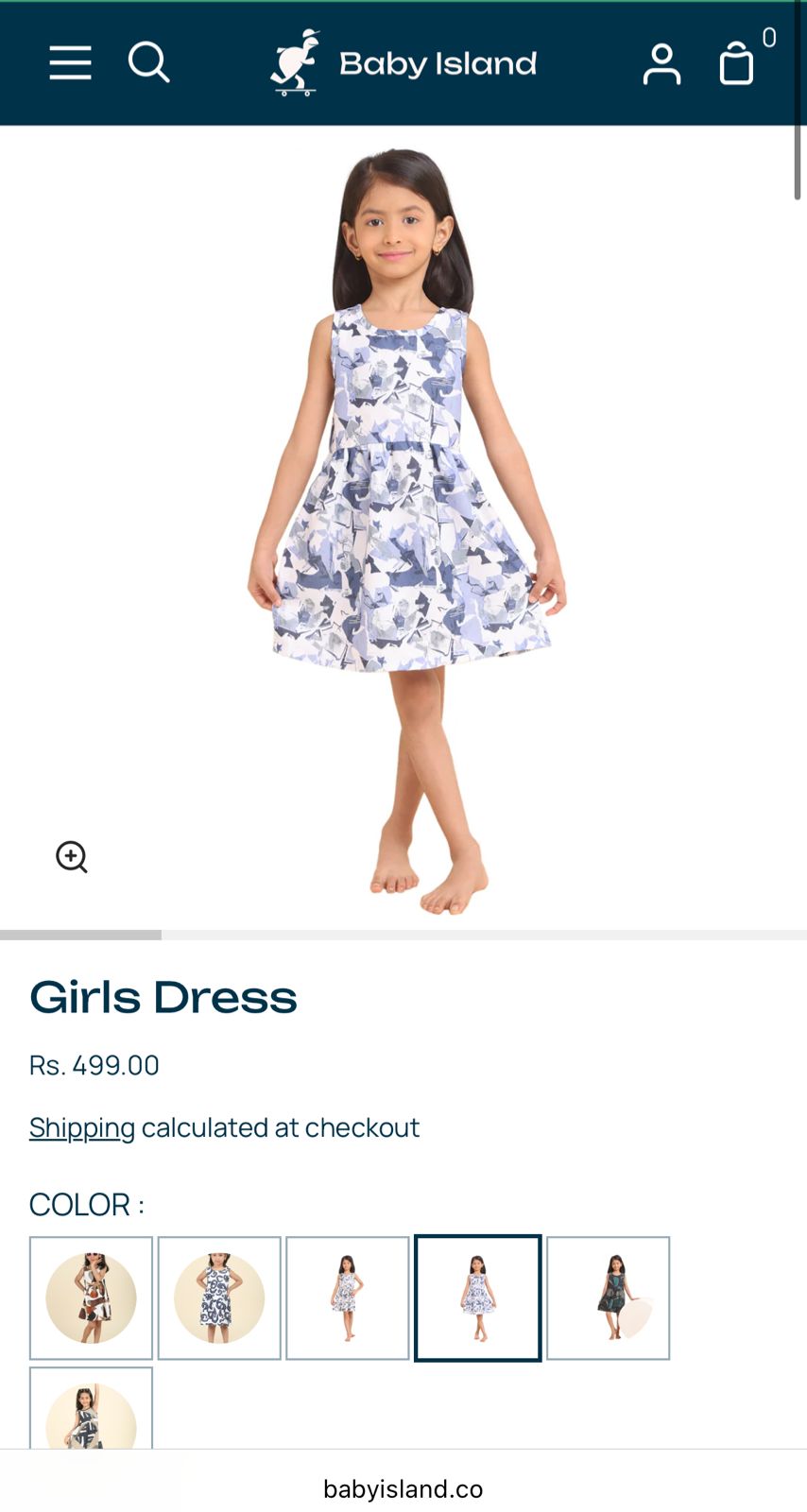Pick the dark green dress color
807x1512 pixels.
click(x=609, y=1297)
